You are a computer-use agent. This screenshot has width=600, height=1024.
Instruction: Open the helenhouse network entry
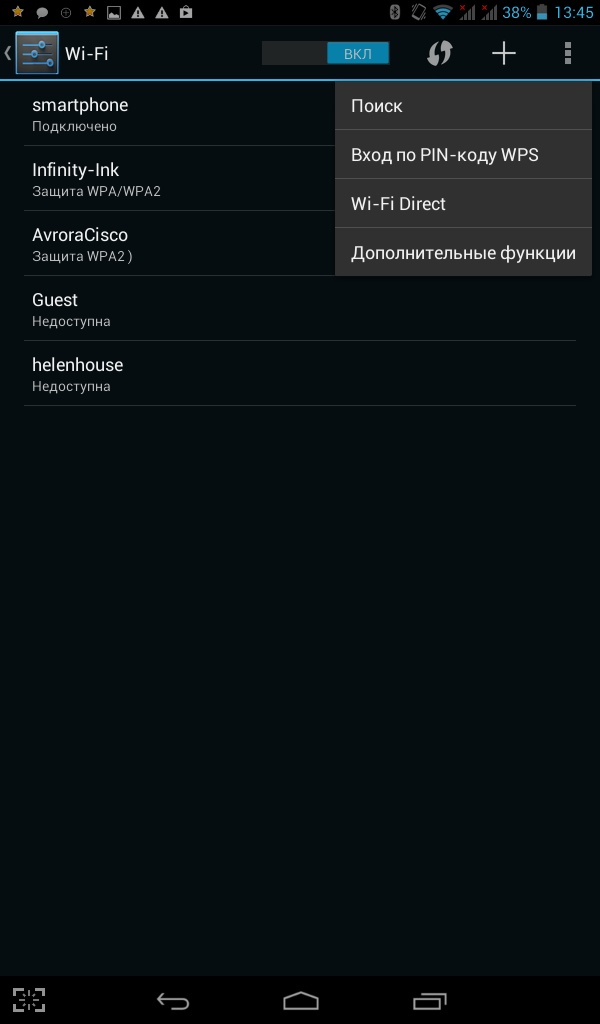click(x=300, y=374)
